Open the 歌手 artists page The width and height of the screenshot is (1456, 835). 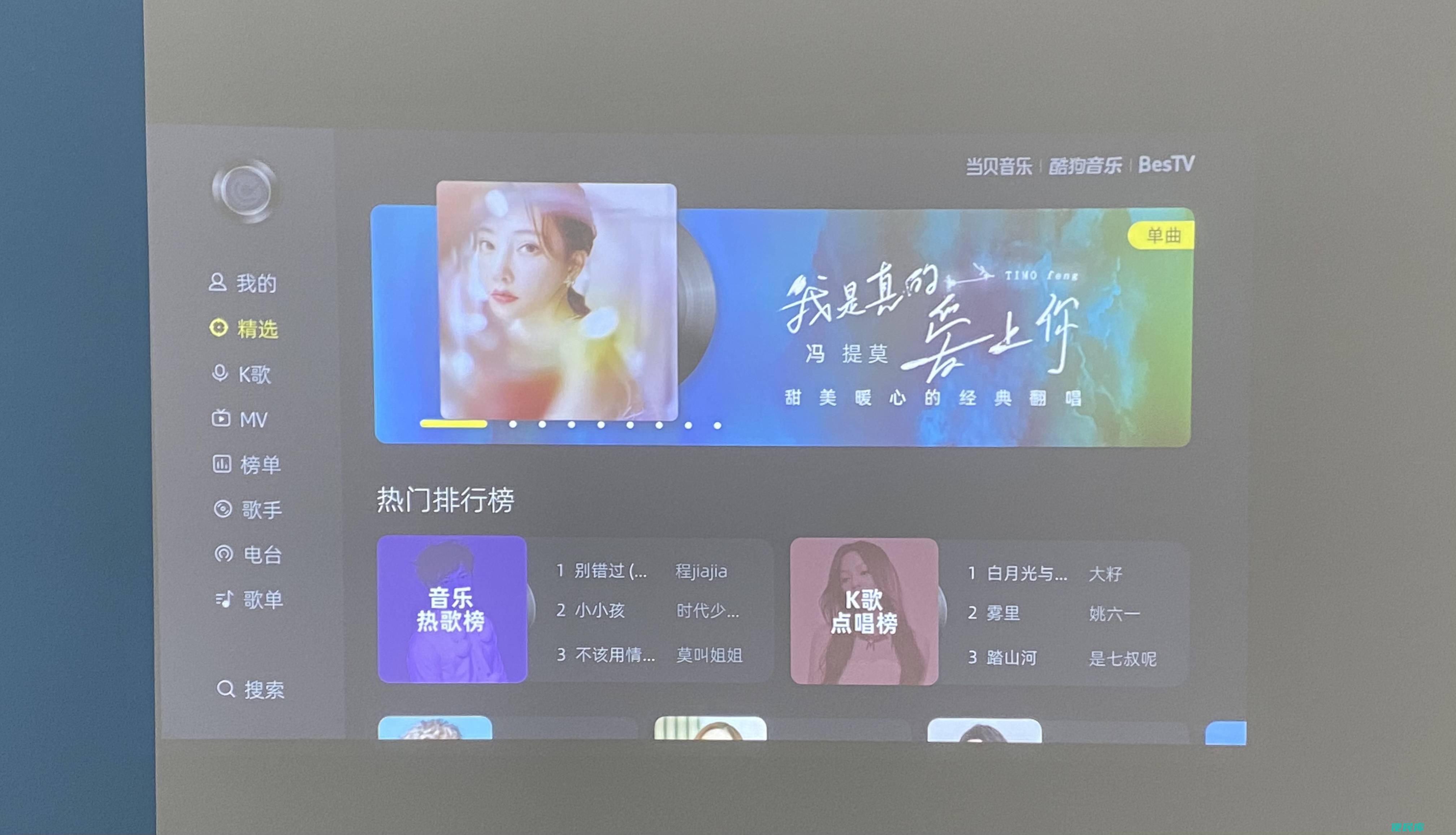(x=248, y=509)
